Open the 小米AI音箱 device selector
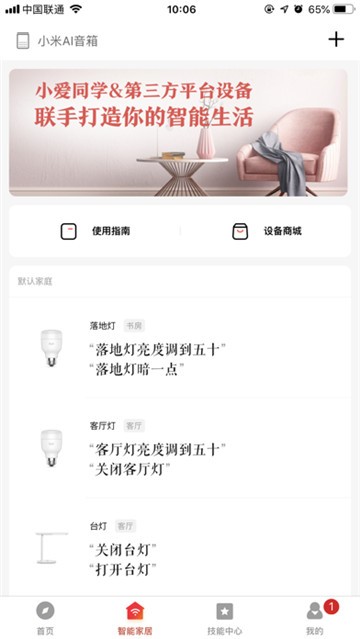 pos(57,41)
